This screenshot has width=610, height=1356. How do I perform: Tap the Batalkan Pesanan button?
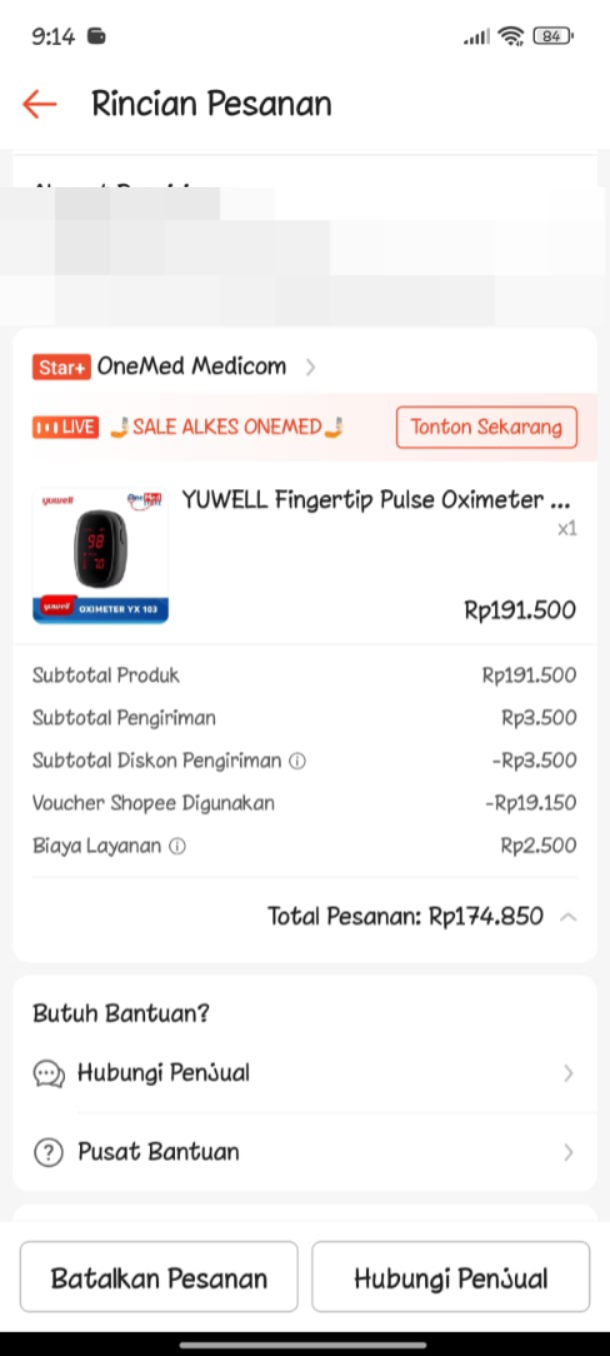(x=159, y=1277)
